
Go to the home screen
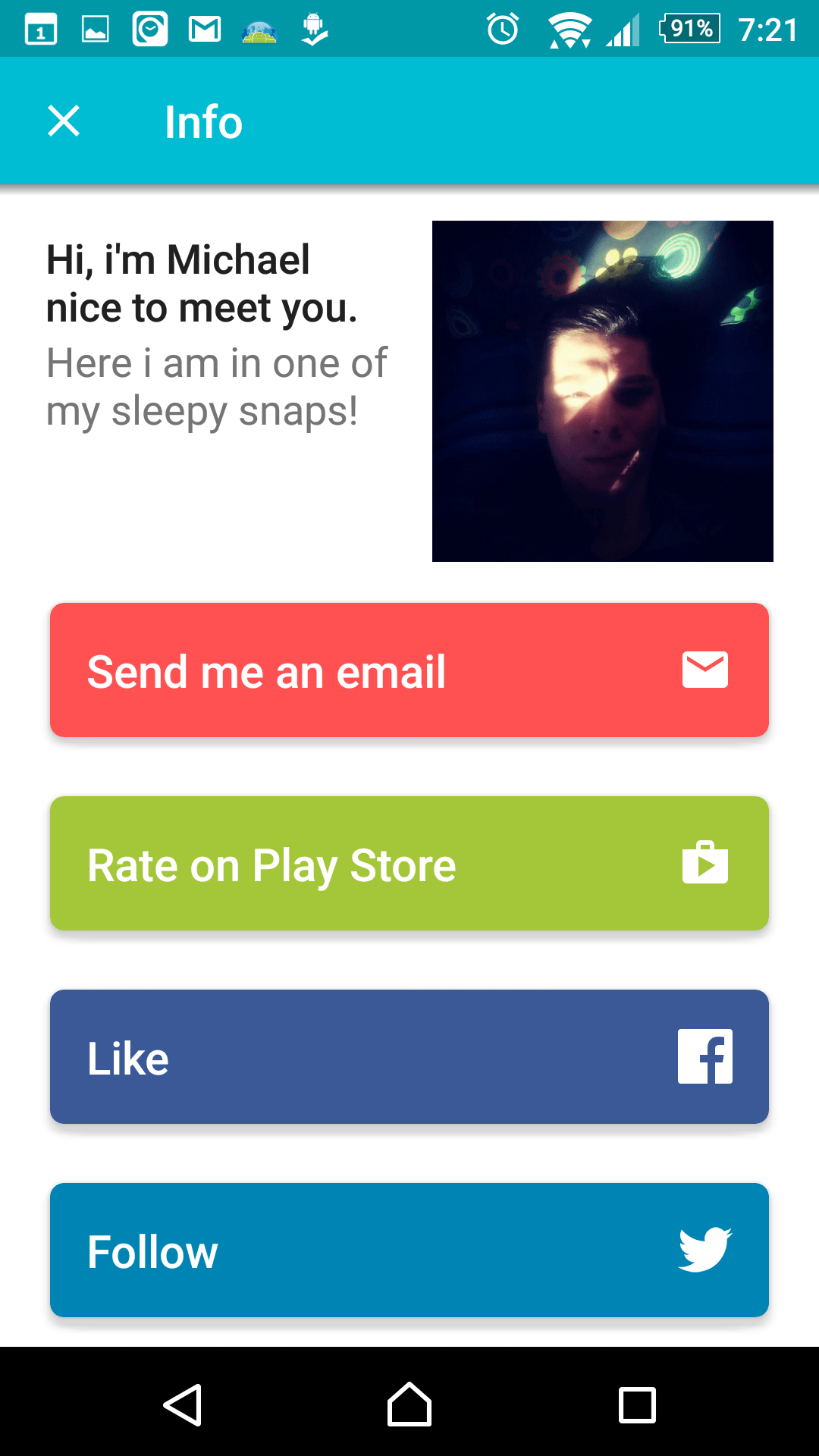tap(409, 1404)
